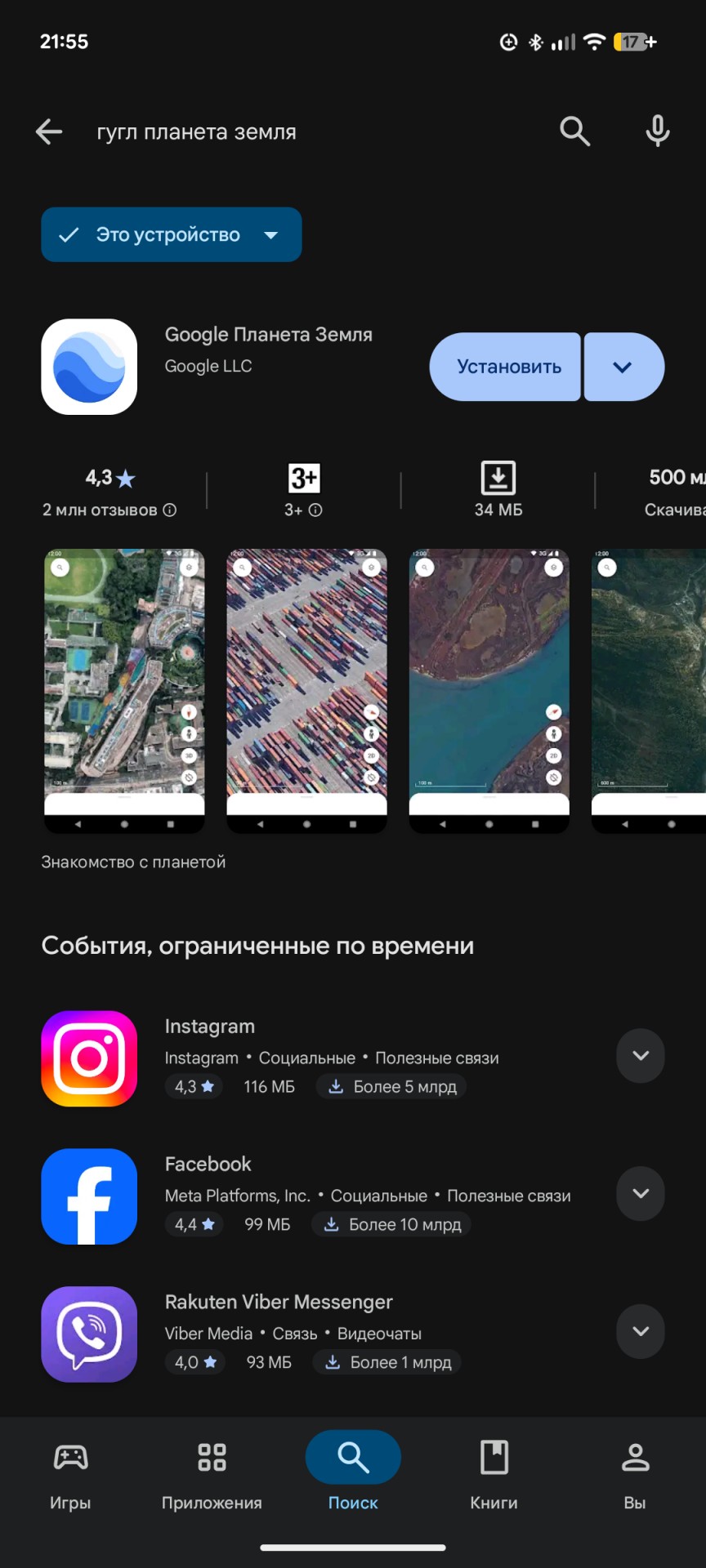Switch to the Игры tab

(70, 1475)
